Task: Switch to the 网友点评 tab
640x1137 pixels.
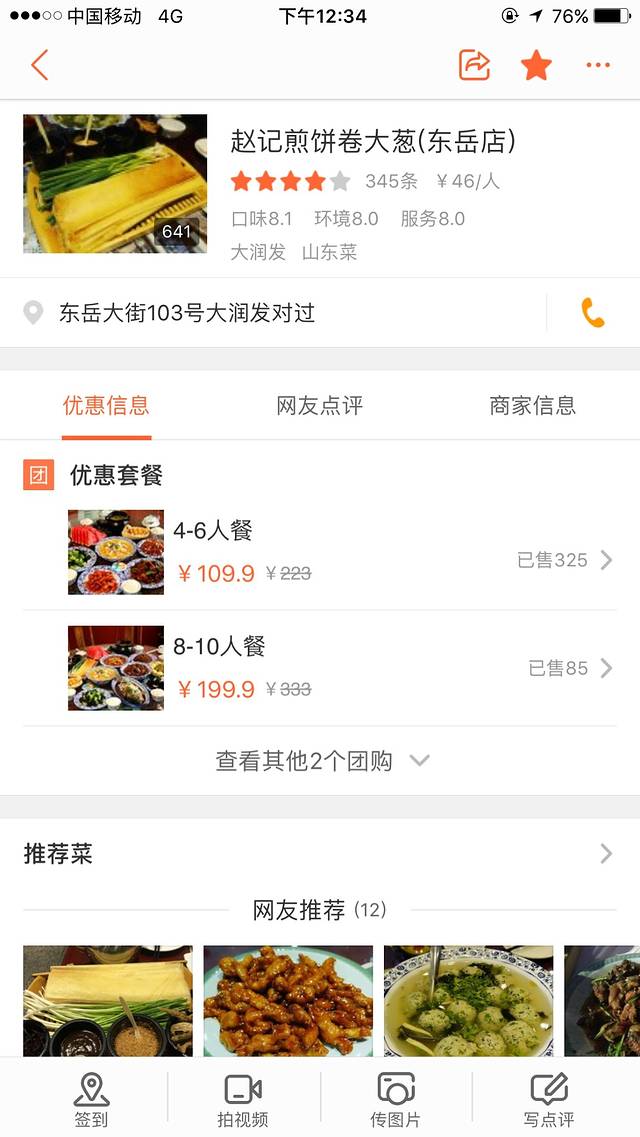Action: click(x=320, y=406)
